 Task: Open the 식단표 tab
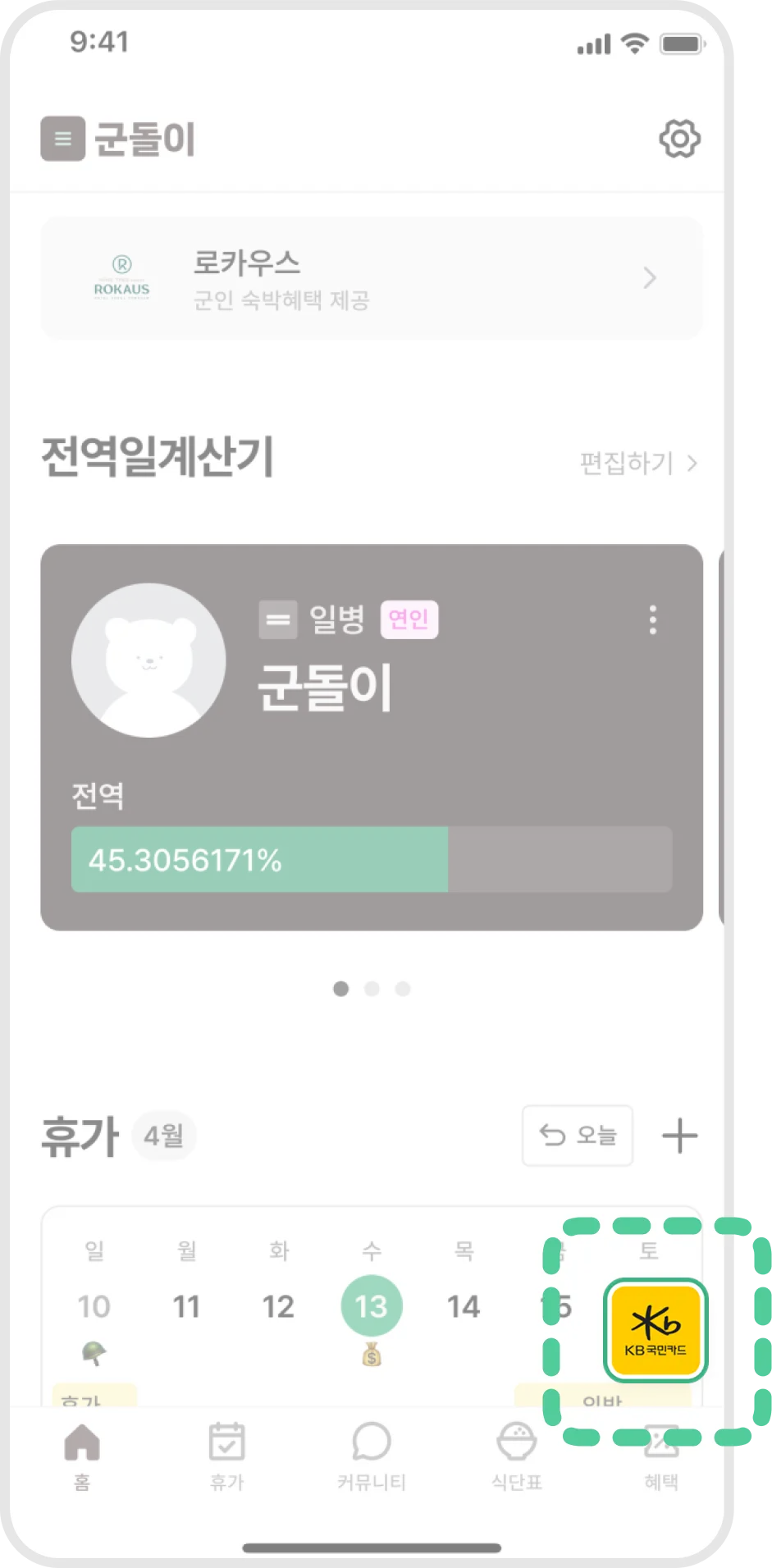[x=517, y=1456]
